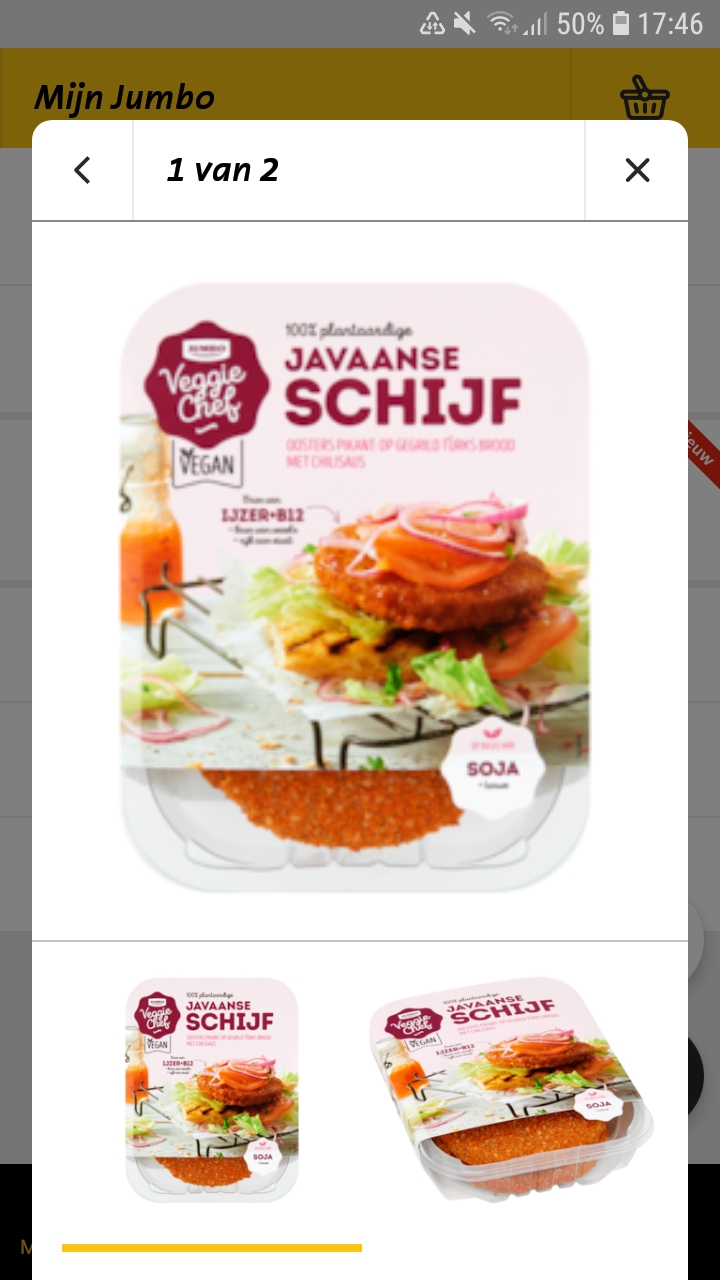The image size is (720, 1280).
Task: Open the shopping basket
Action: (x=644, y=98)
